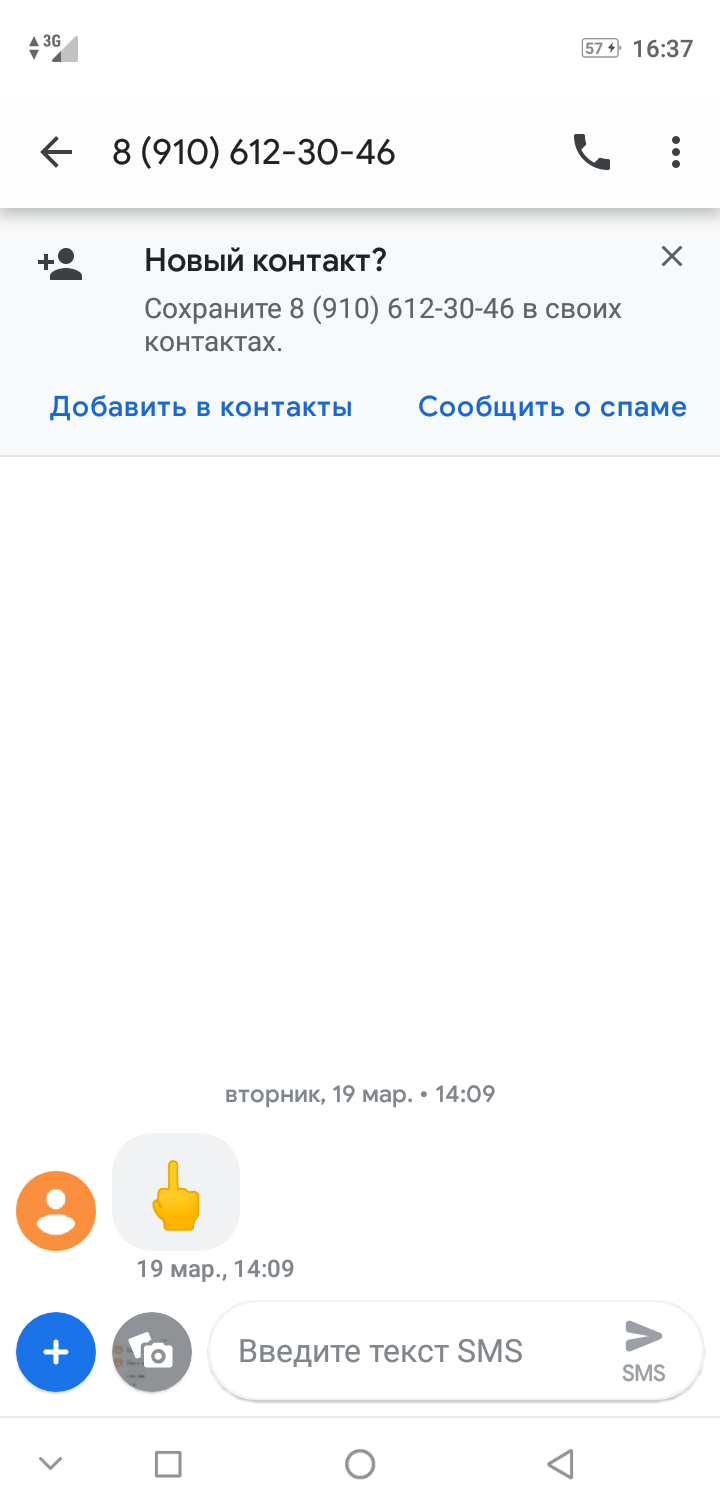Open recent apps from the navigation bar
The height and width of the screenshot is (1512, 720).
pyautogui.click(x=168, y=1465)
